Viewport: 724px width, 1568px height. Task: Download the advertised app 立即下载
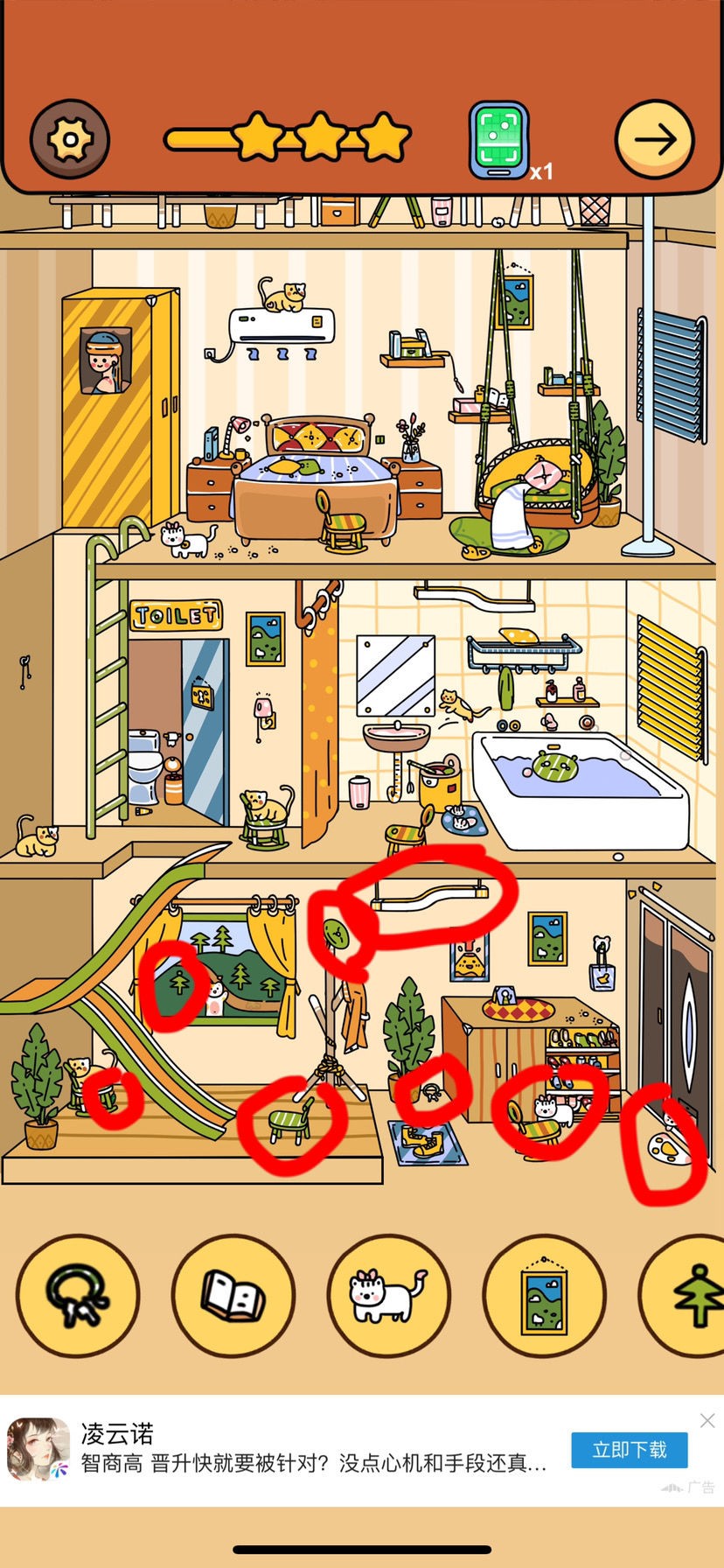coord(629,1450)
